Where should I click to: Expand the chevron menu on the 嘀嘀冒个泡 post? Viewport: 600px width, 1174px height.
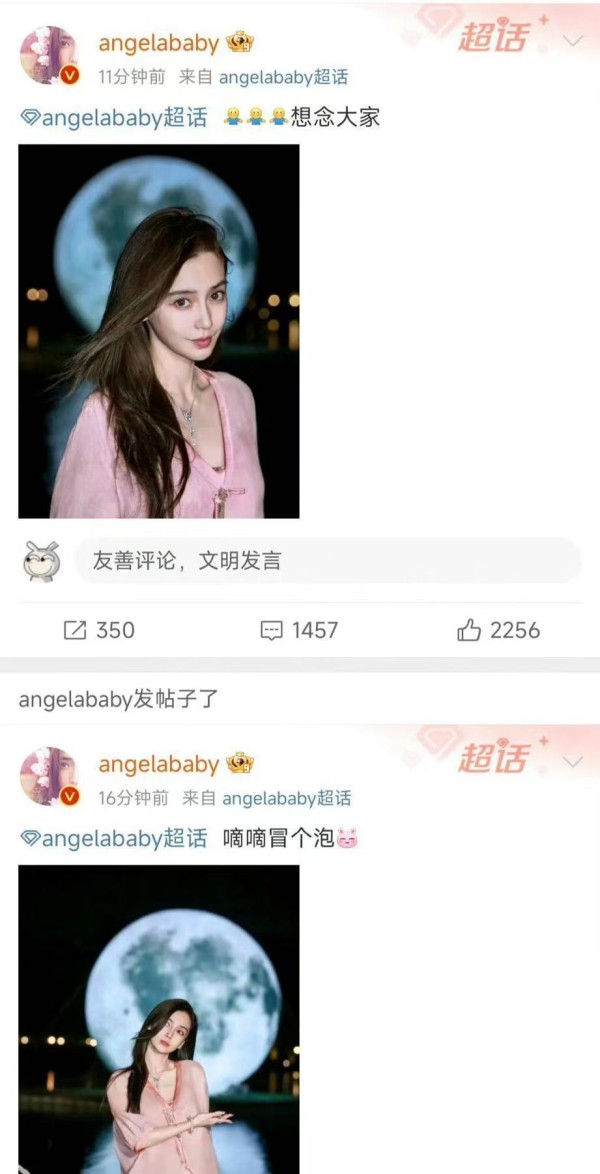[x=573, y=762]
